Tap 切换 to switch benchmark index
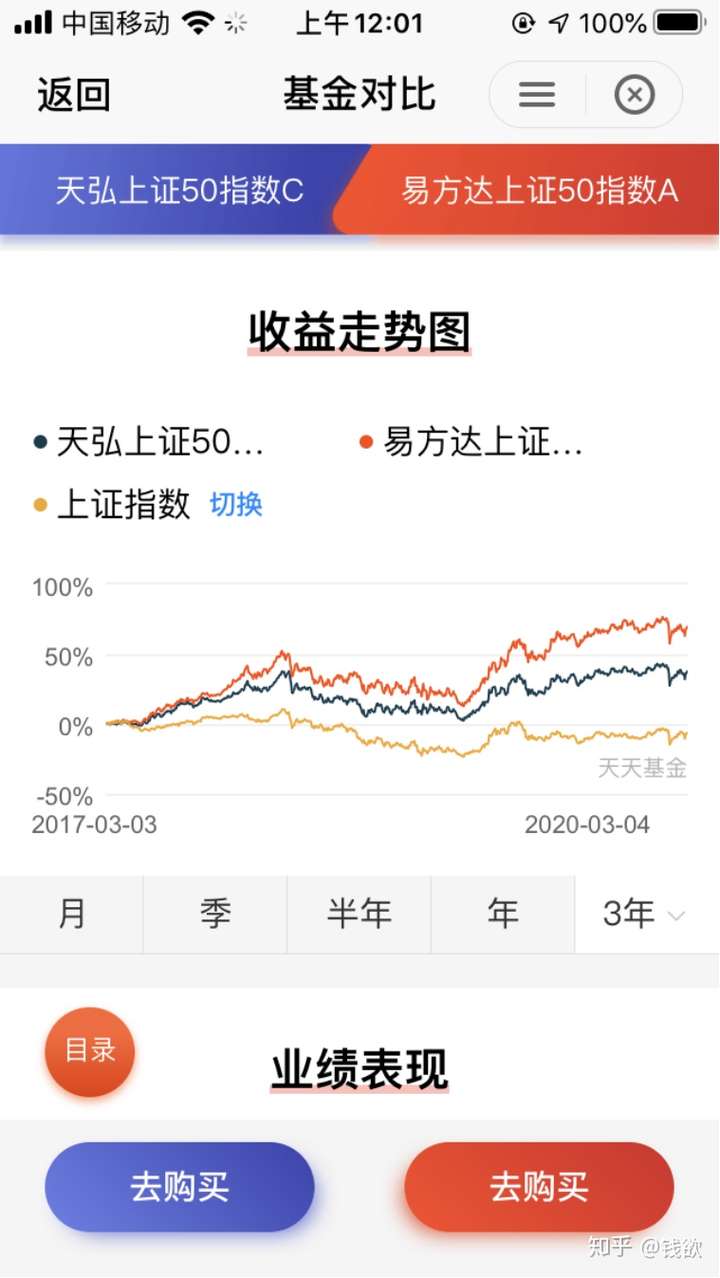 coord(236,504)
